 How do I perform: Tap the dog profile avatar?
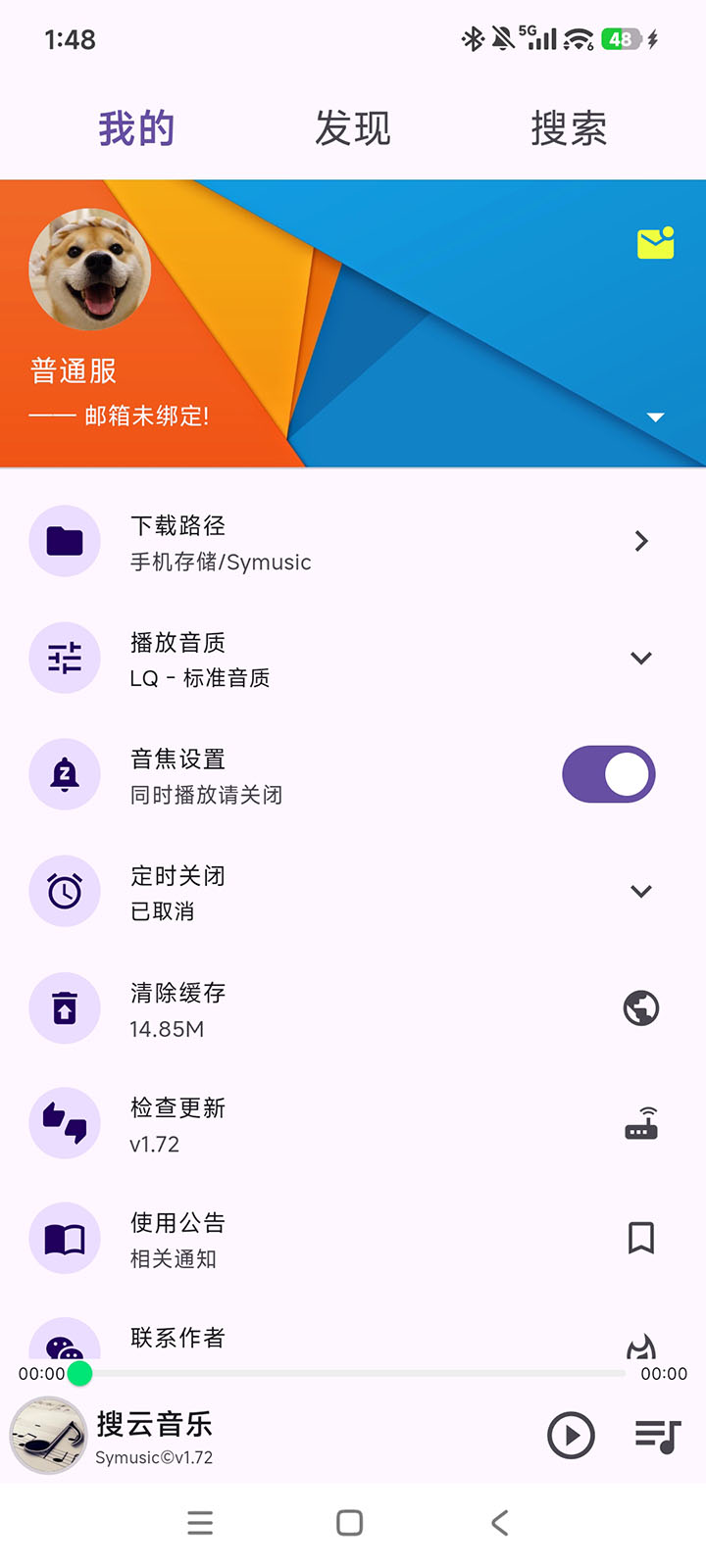[90, 269]
